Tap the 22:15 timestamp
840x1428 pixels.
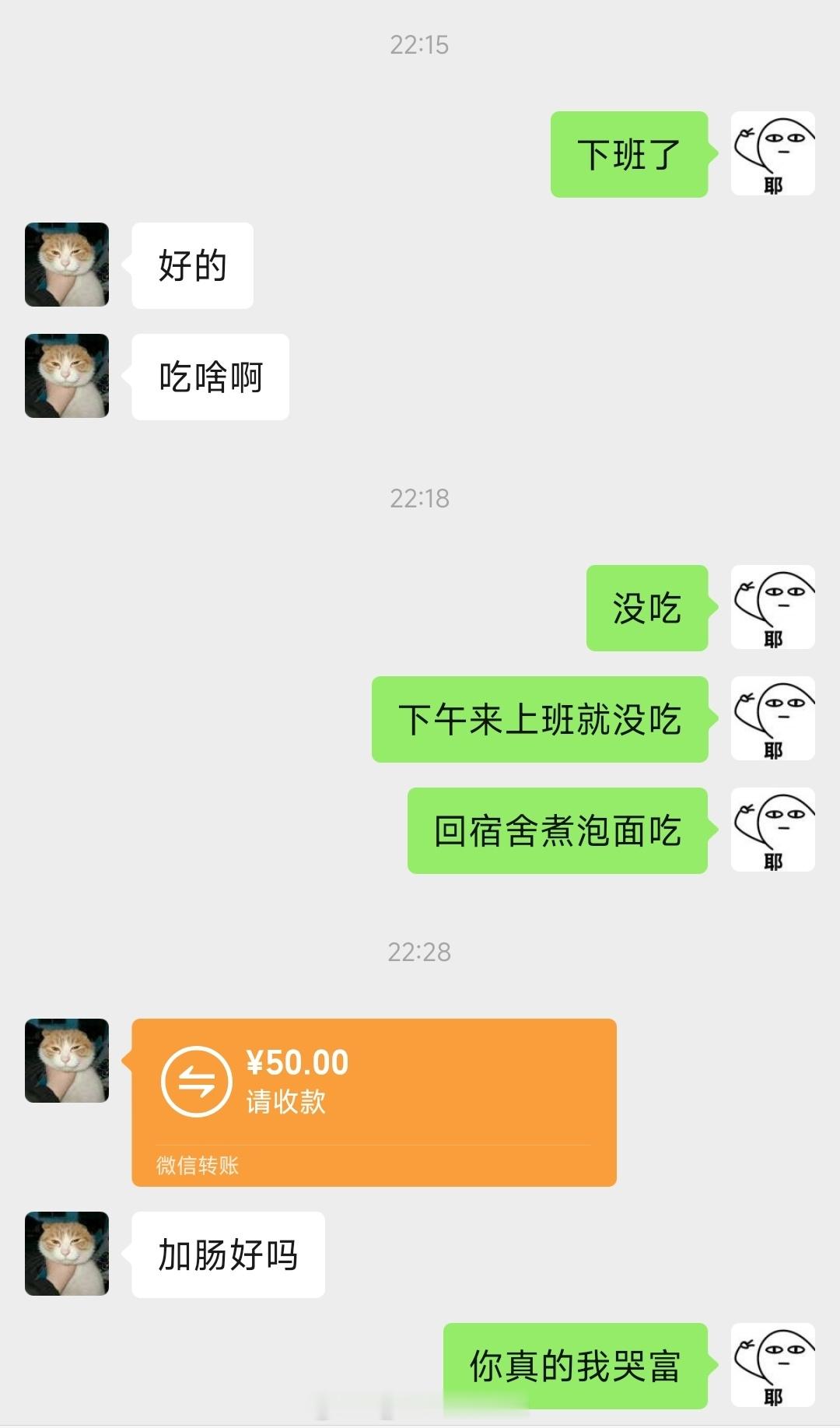420,44
